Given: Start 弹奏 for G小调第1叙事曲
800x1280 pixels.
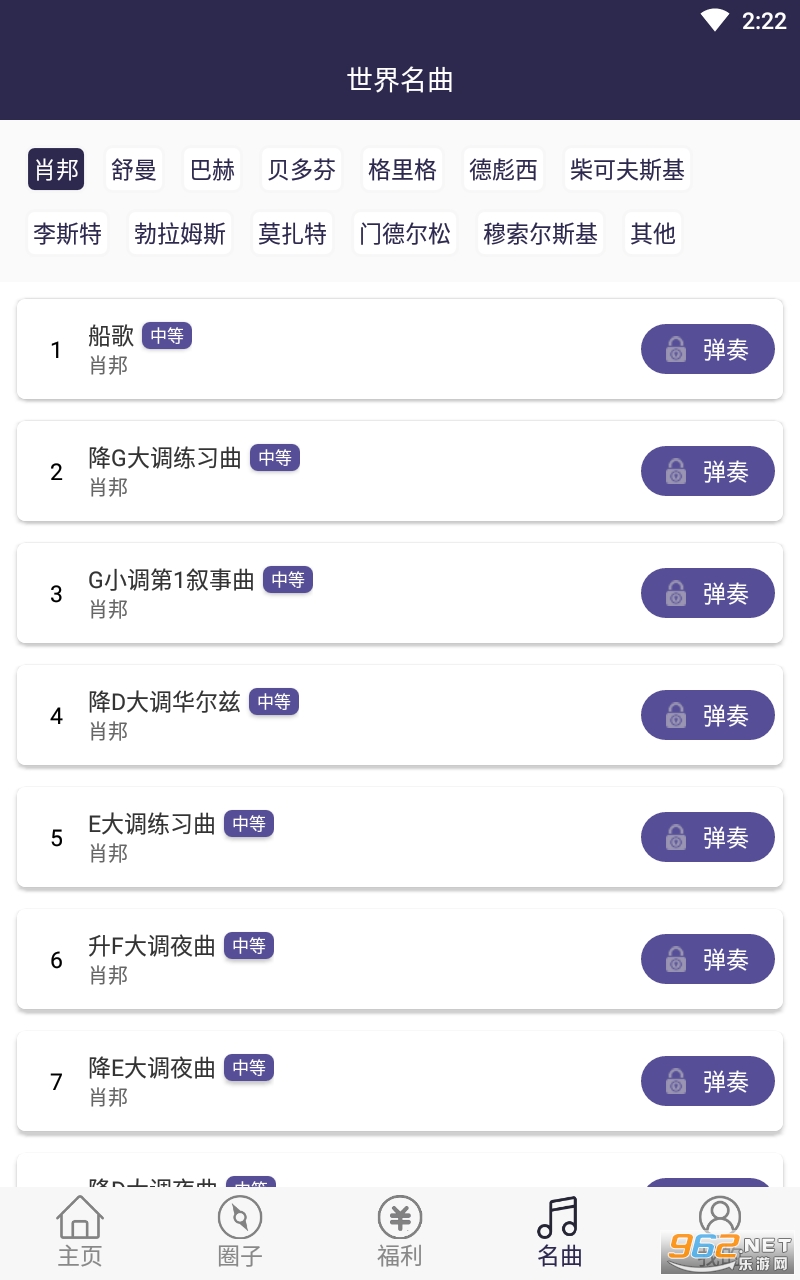Looking at the screenshot, I should click(x=707, y=593).
